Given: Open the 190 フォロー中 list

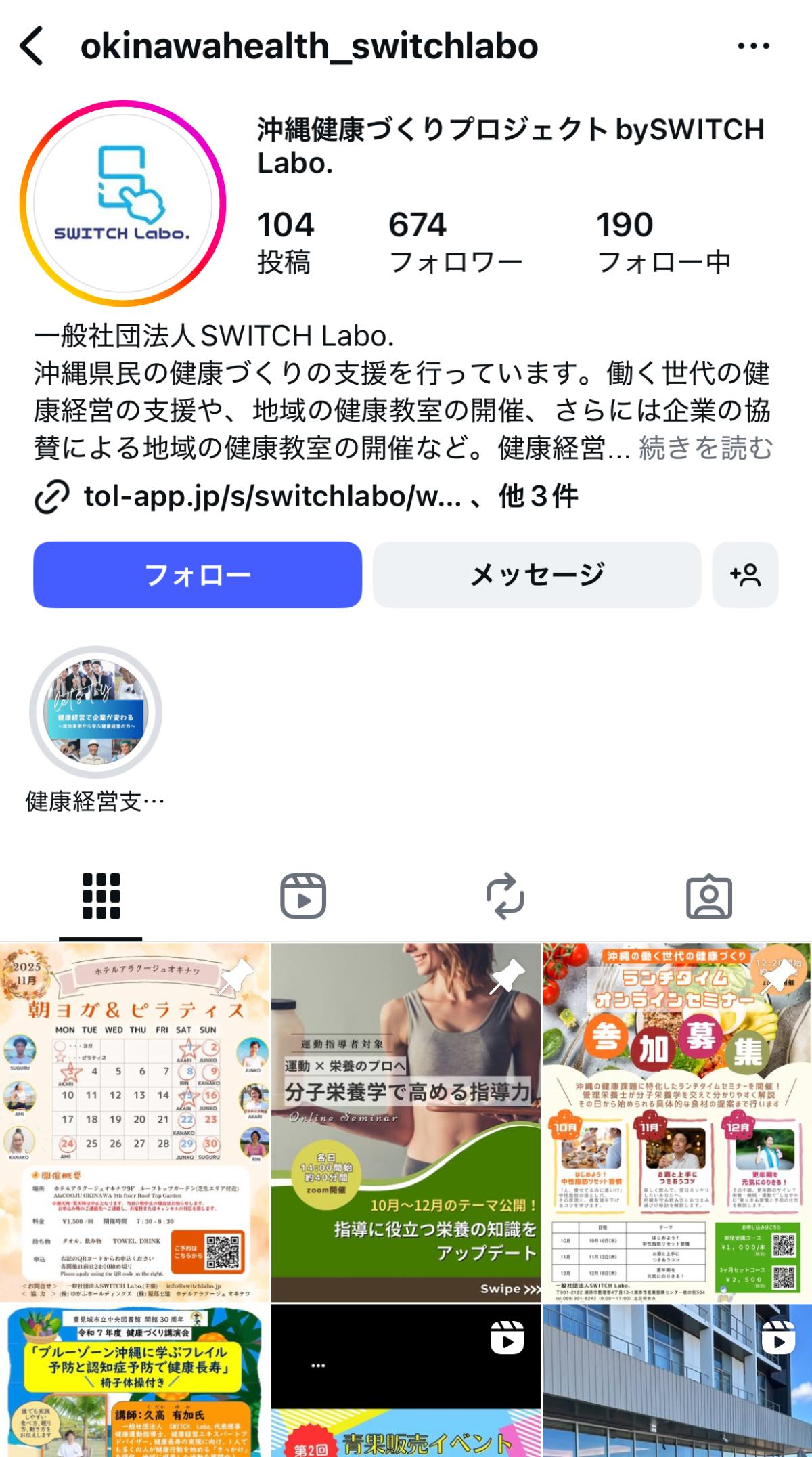Looking at the screenshot, I should (663, 242).
